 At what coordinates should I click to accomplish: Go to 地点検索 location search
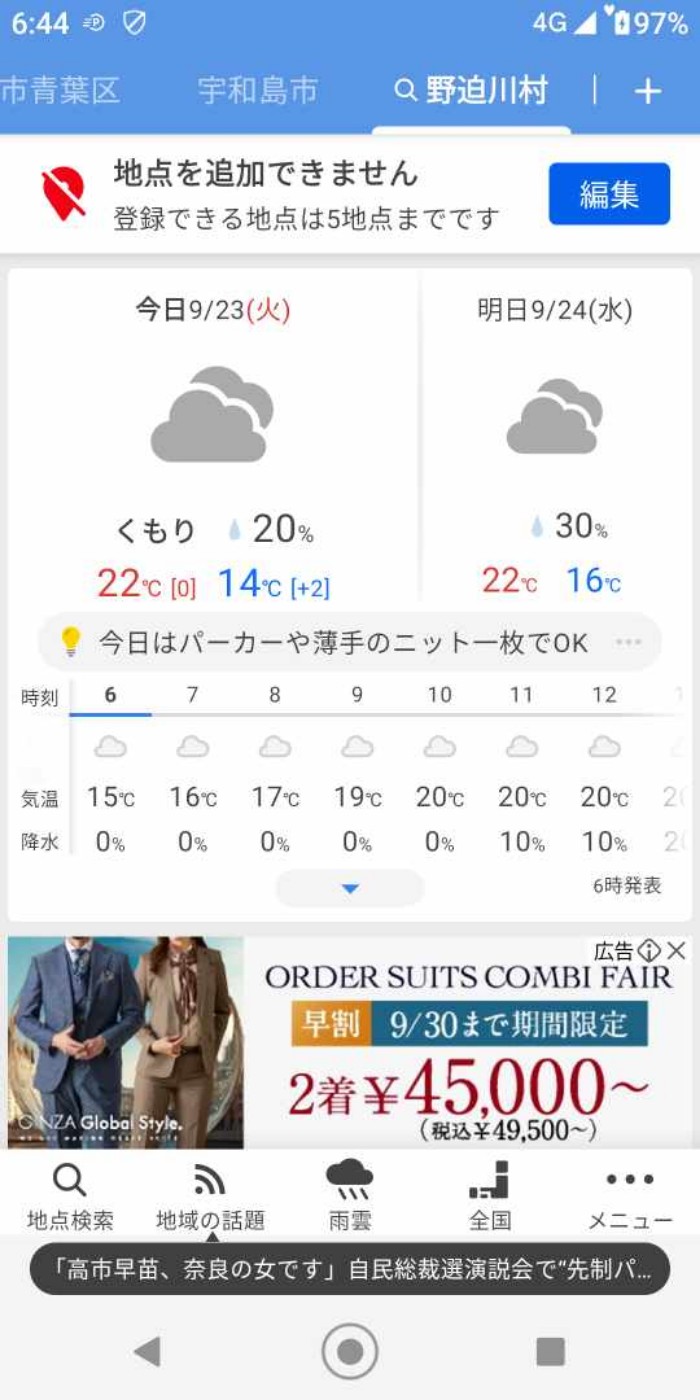coord(70,1195)
